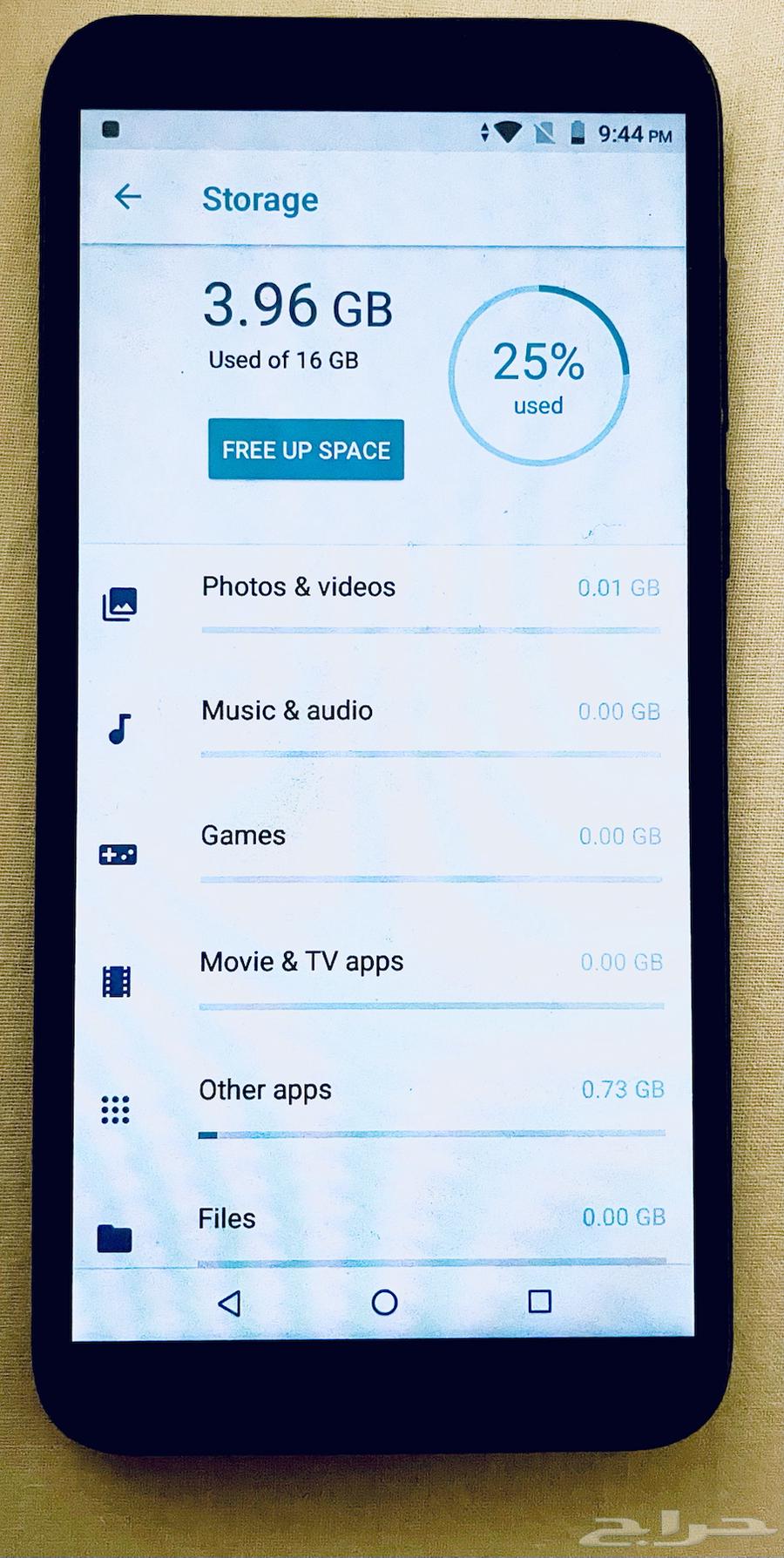Image resolution: width=784 pixels, height=1558 pixels.
Task: Tap the system home button
Action: 384,1303
